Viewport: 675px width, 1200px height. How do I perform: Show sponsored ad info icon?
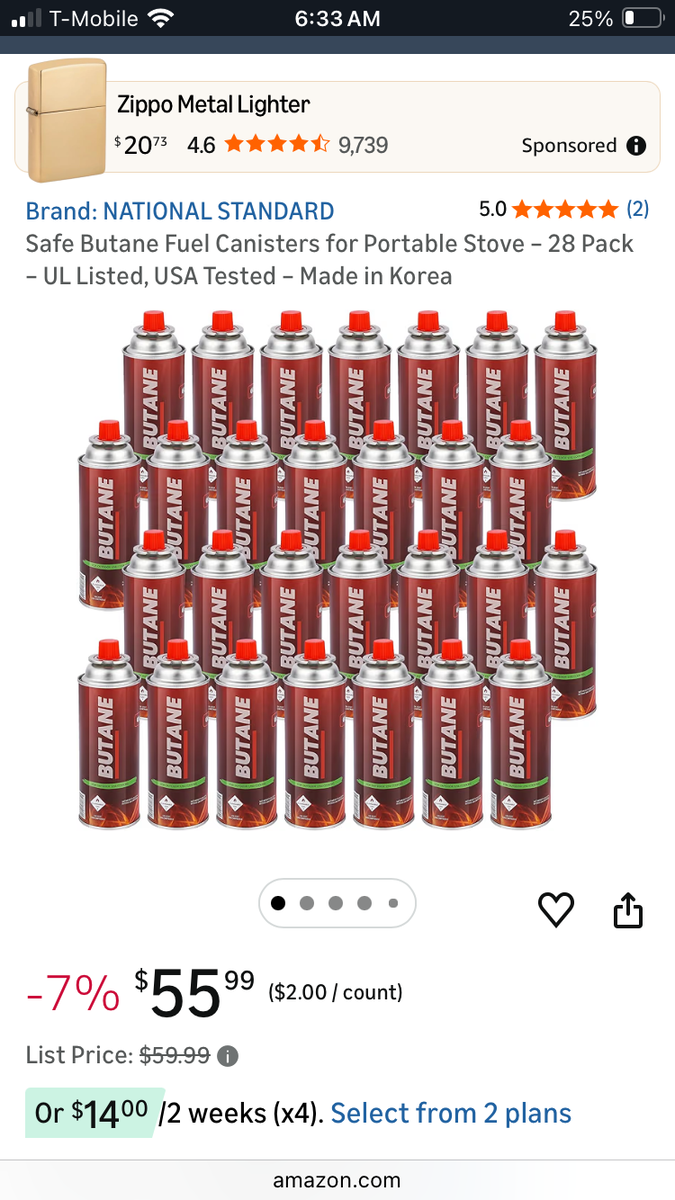636,146
